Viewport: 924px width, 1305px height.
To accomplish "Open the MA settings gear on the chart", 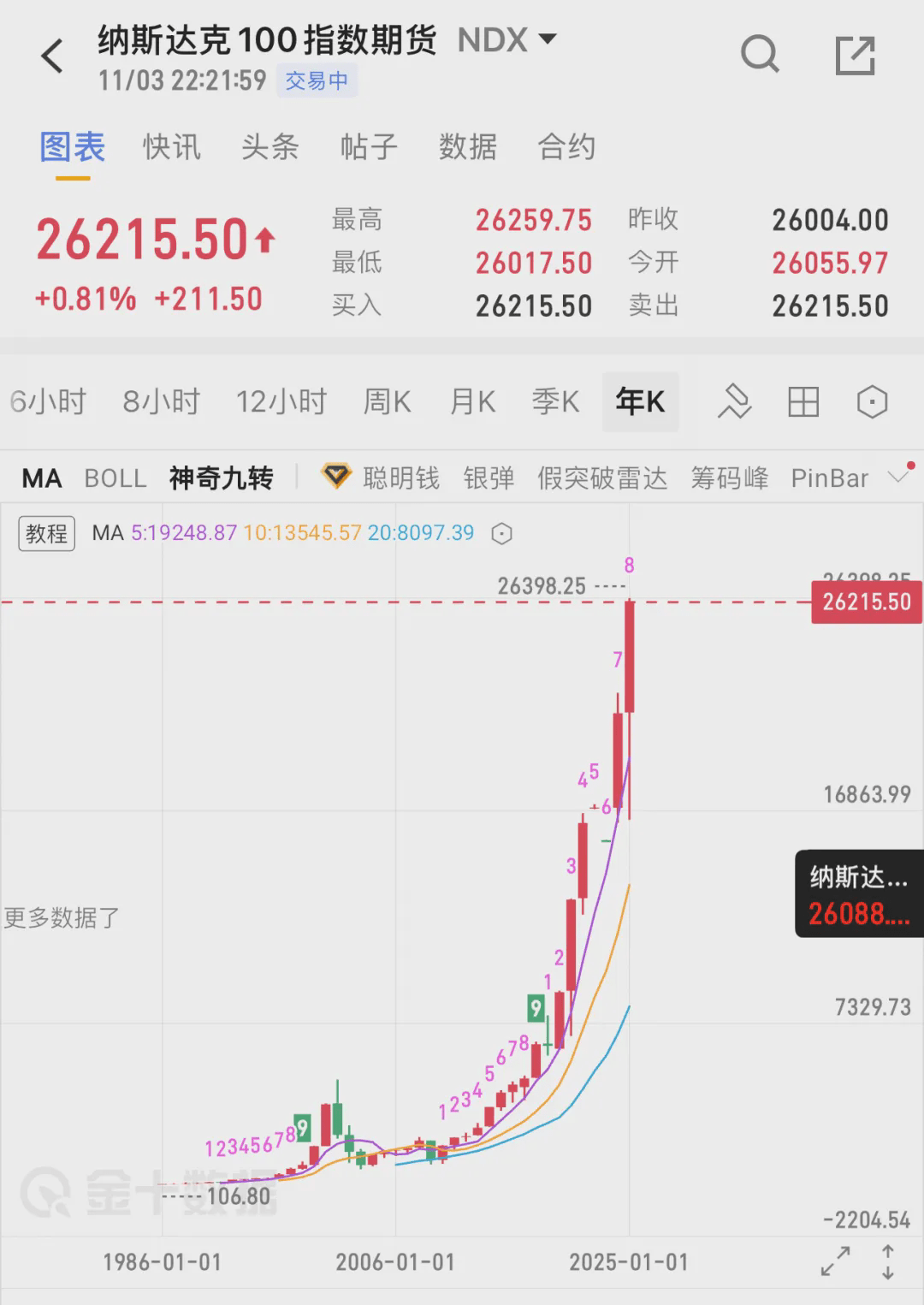I will [x=502, y=533].
